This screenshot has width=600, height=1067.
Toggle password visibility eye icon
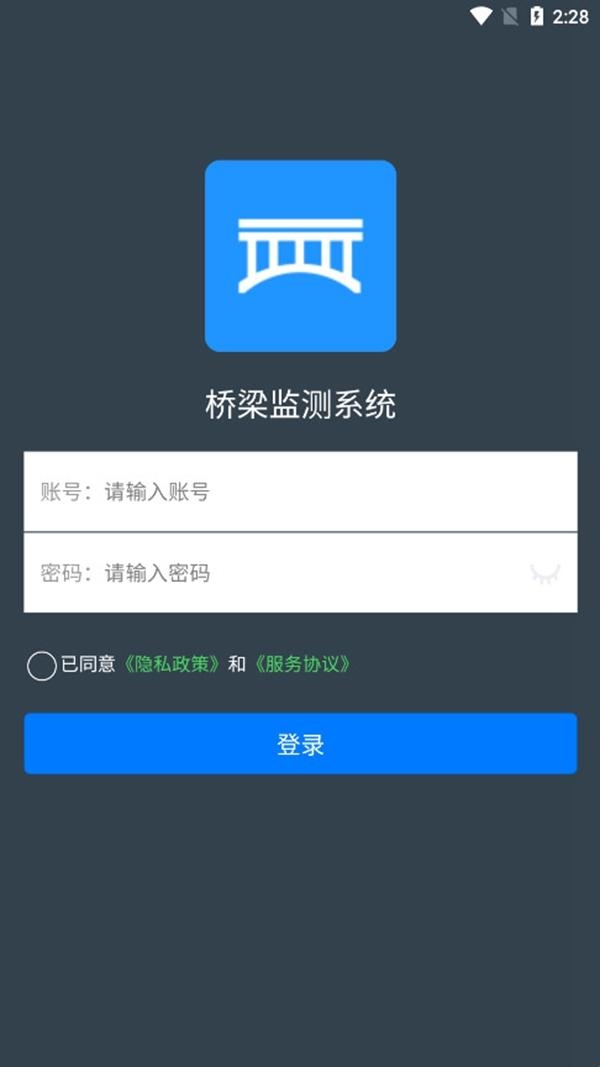[546, 574]
